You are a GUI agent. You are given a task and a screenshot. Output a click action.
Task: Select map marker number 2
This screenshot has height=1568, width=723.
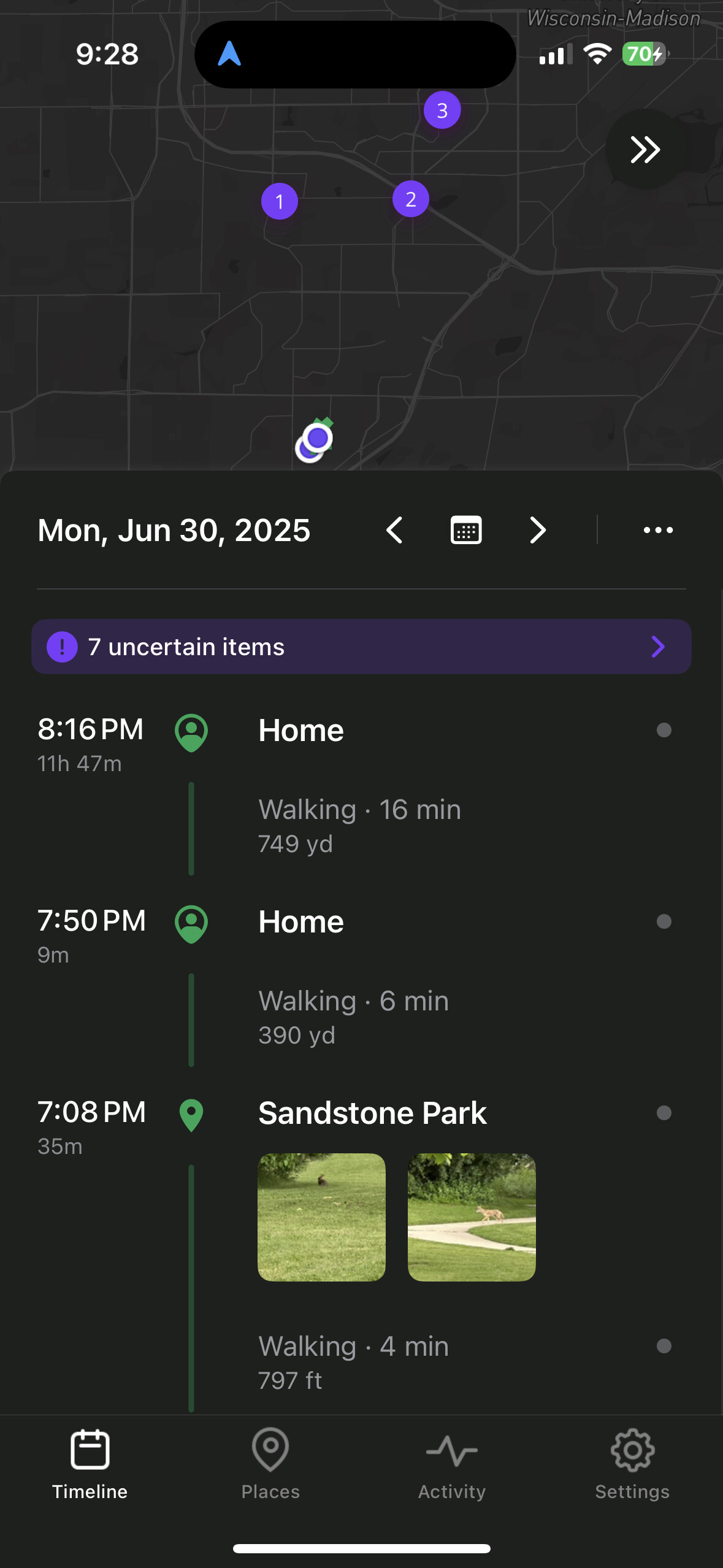coord(411,199)
